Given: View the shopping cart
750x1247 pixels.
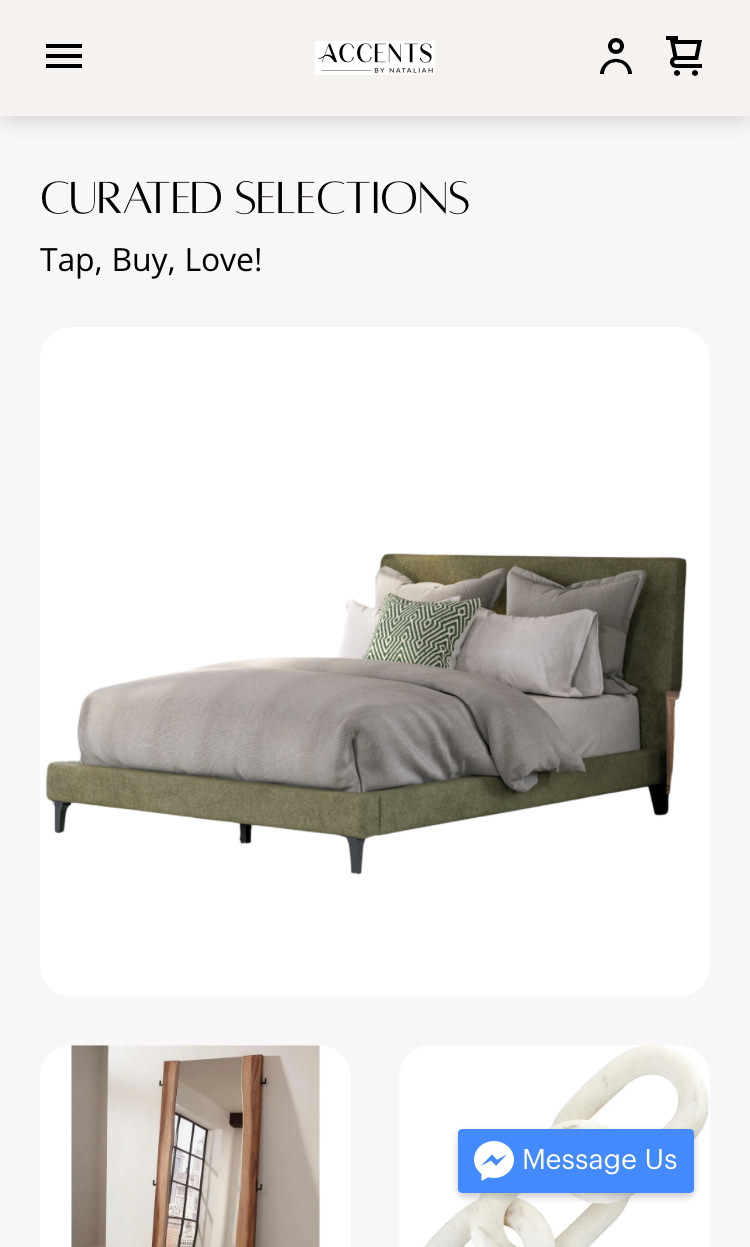Looking at the screenshot, I should tap(685, 57).
